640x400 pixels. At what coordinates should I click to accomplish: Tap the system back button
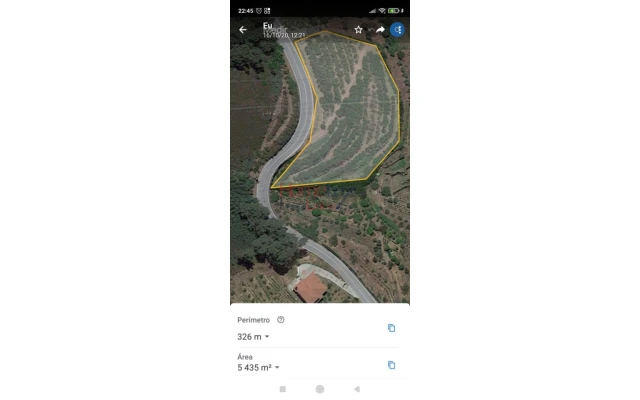pyautogui.click(x=357, y=389)
